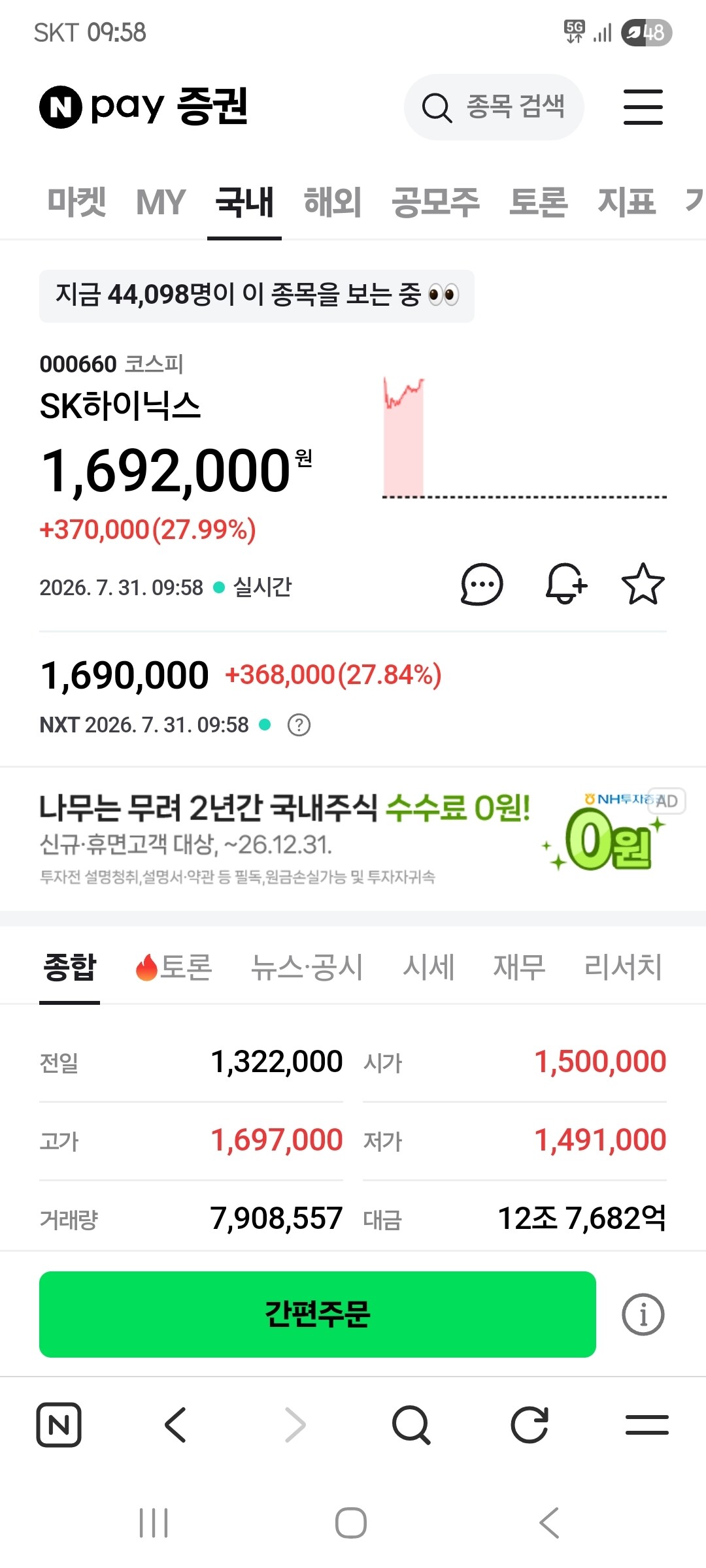Open the hamburger menu at top right

[x=643, y=107]
